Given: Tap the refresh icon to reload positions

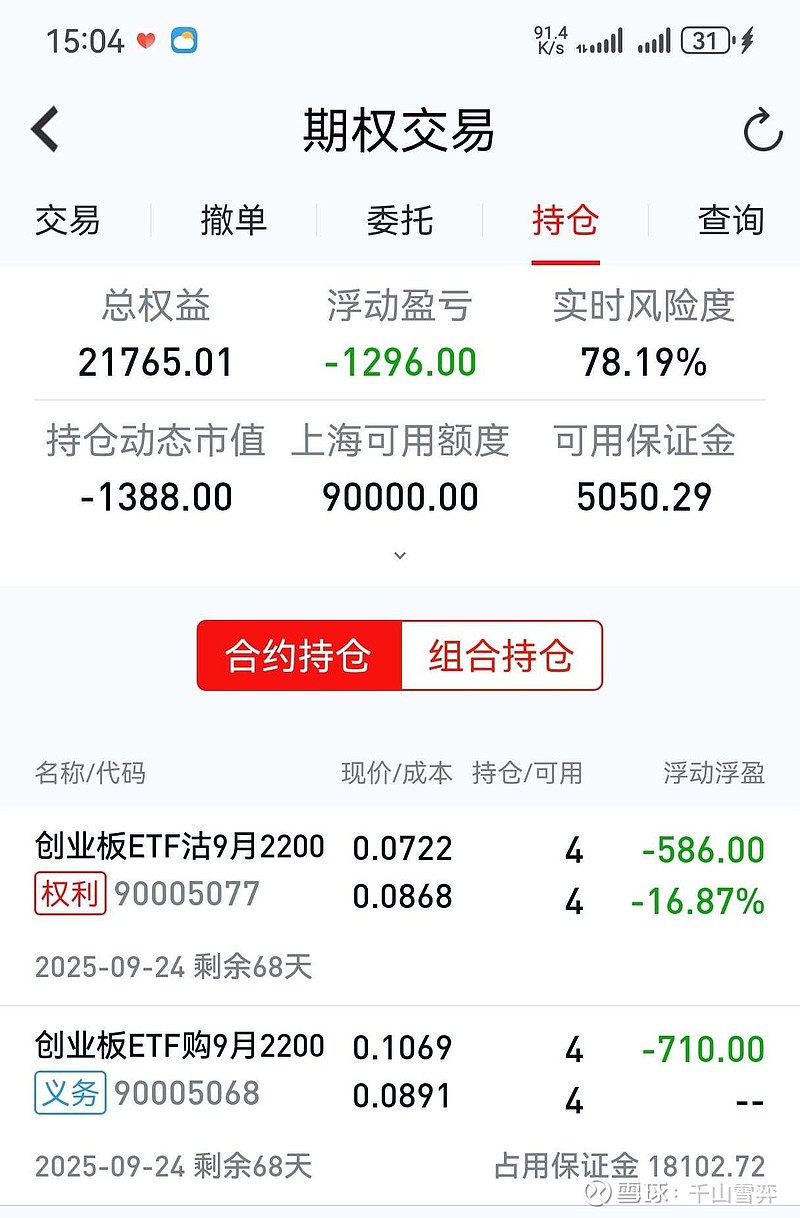Looking at the screenshot, I should [762, 130].
